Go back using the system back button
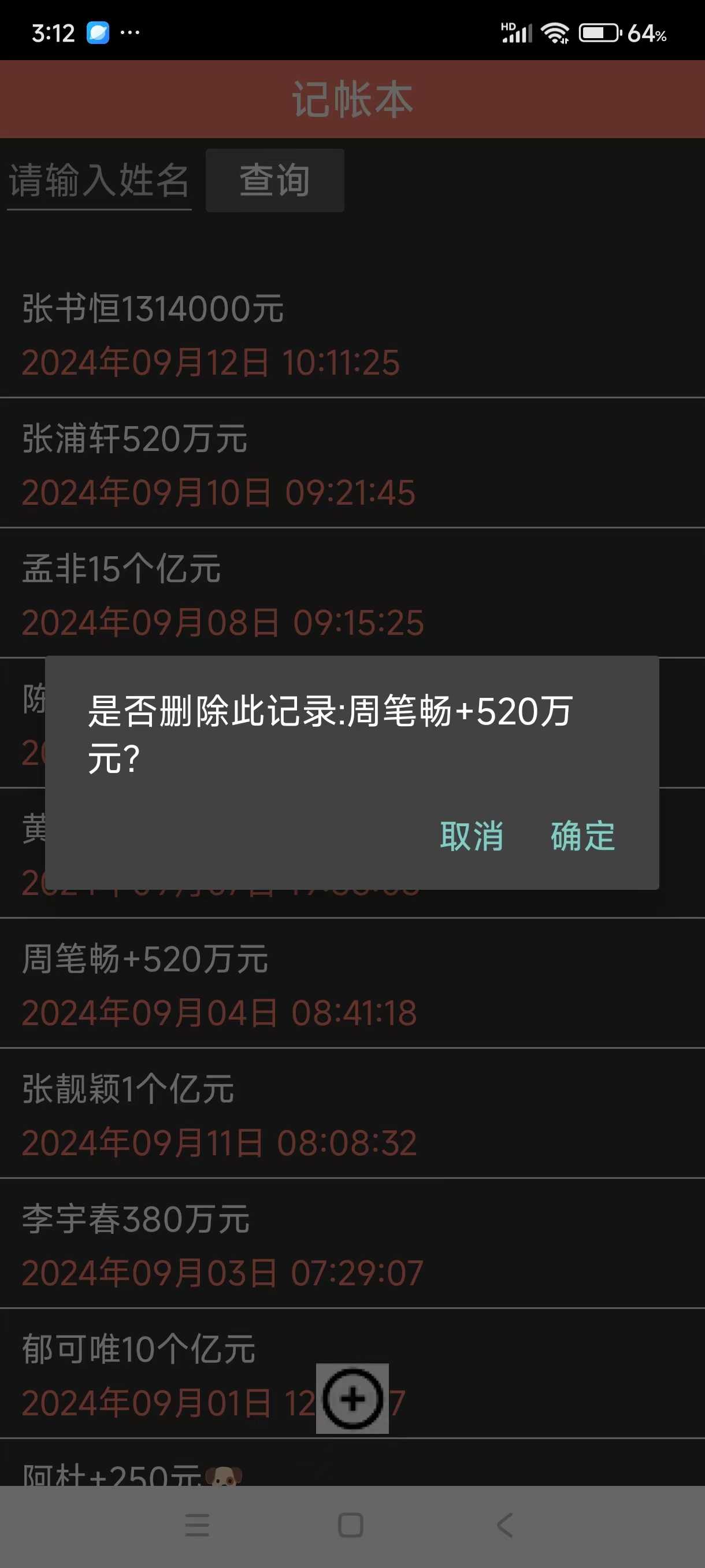The image size is (705, 1568). coord(505,1525)
